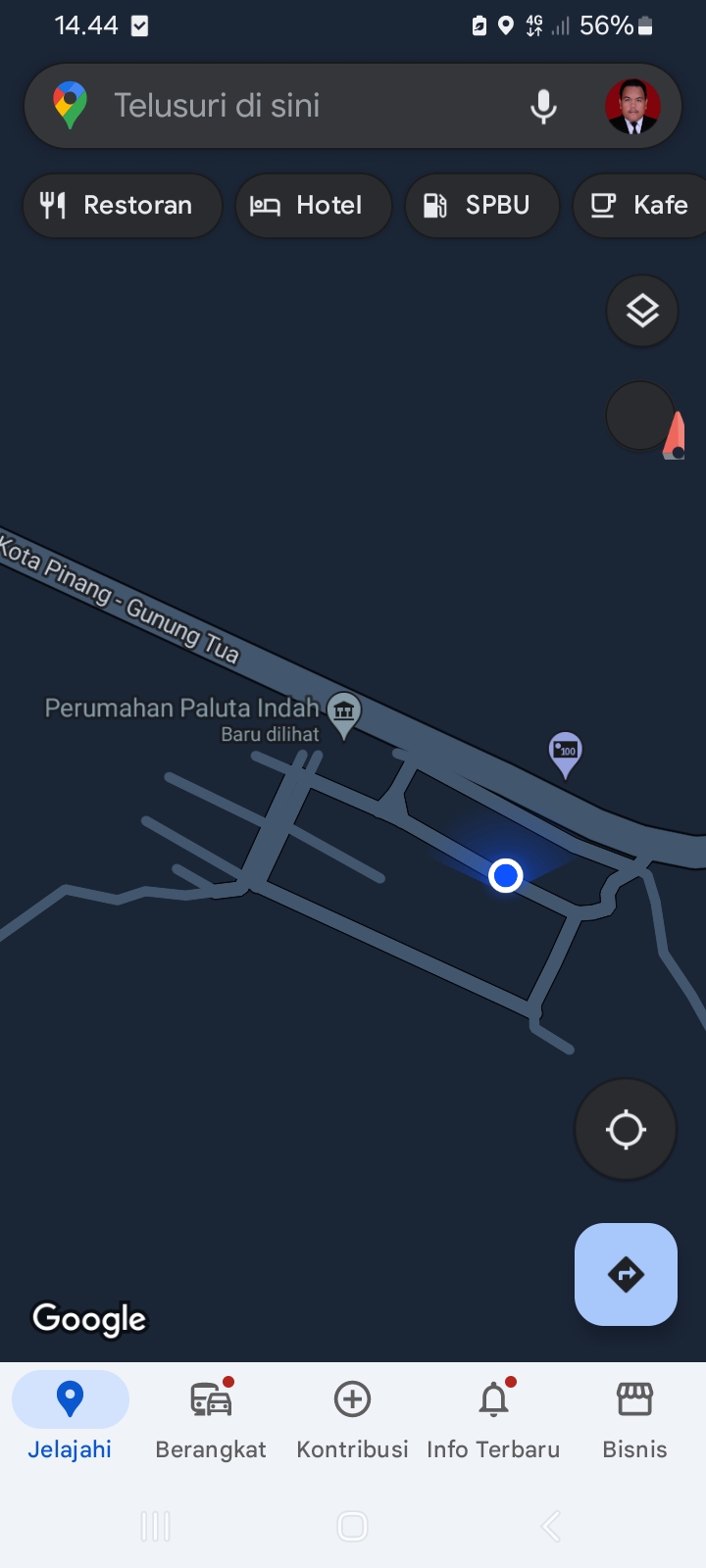Tap the Jelajahi navigation button
The width and height of the screenshot is (706, 1568).
coord(70,1418)
